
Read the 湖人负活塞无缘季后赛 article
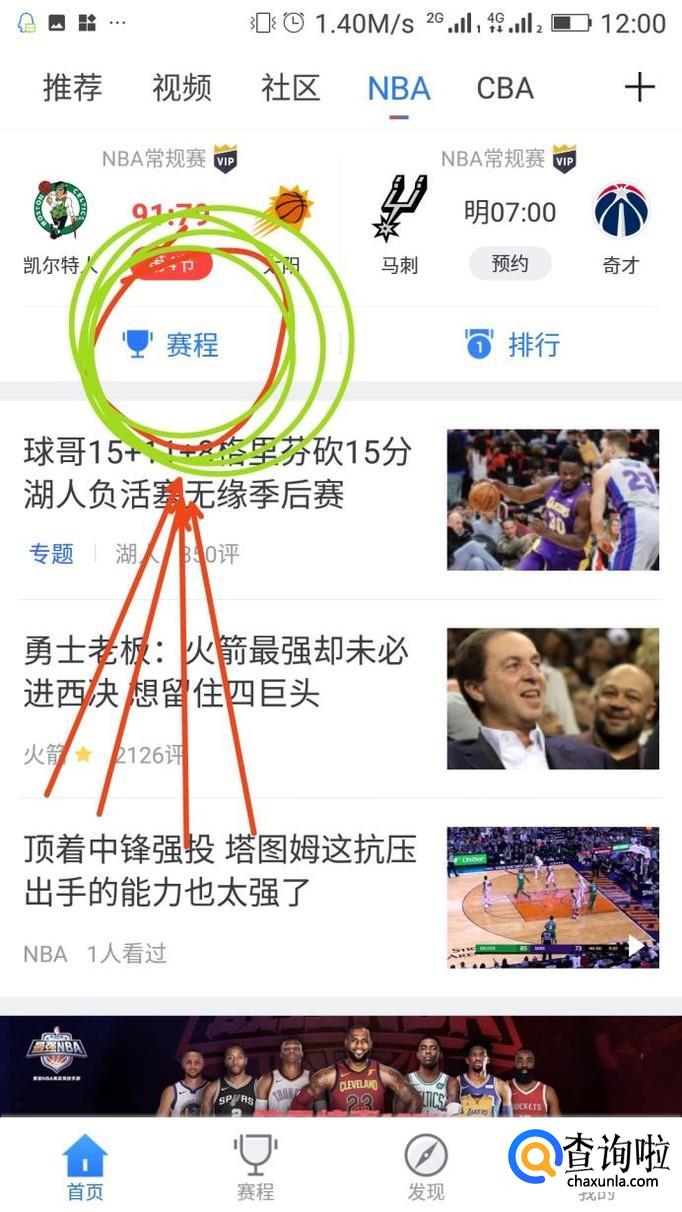(x=218, y=473)
